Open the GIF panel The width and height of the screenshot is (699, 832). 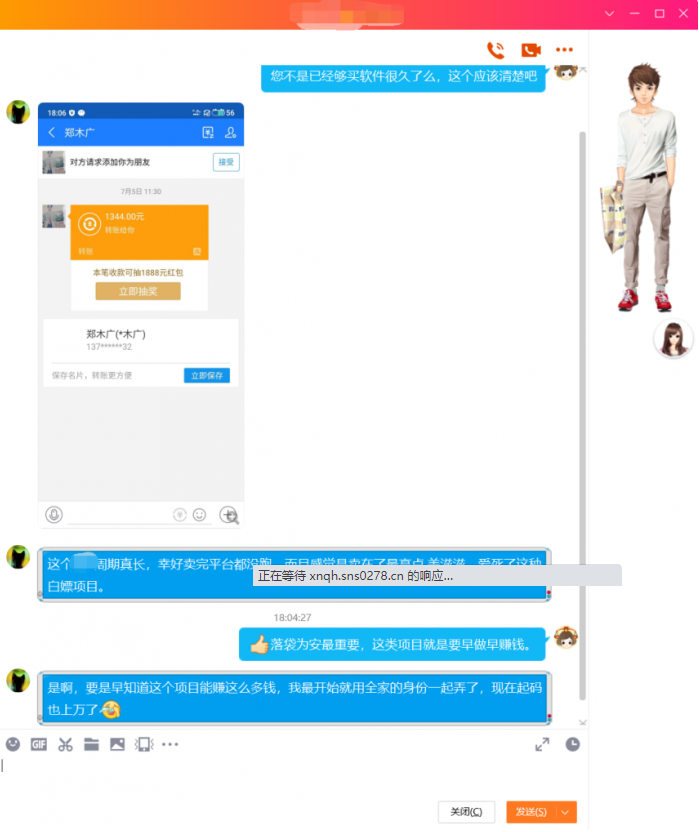pyautogui.click(x=39, y=744)
